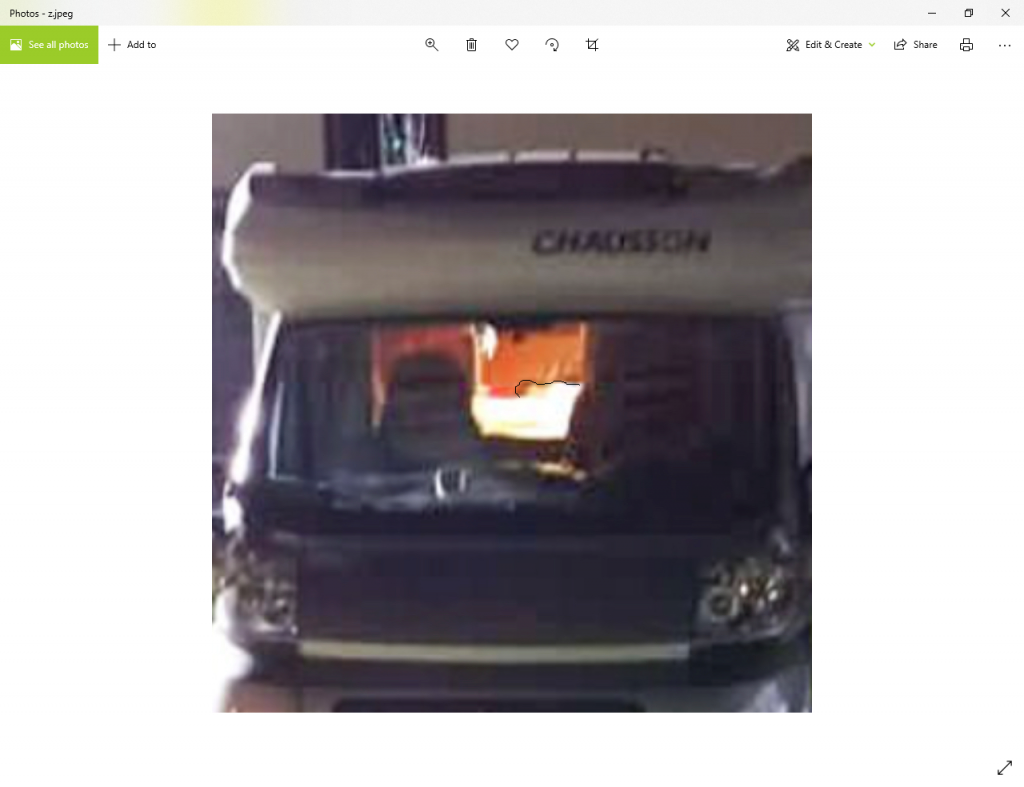The width and height of the screenshot is (1024, 787).
Task: Open the See more overflow menu
Action: pyautogui.click(x=1004, y=45)
